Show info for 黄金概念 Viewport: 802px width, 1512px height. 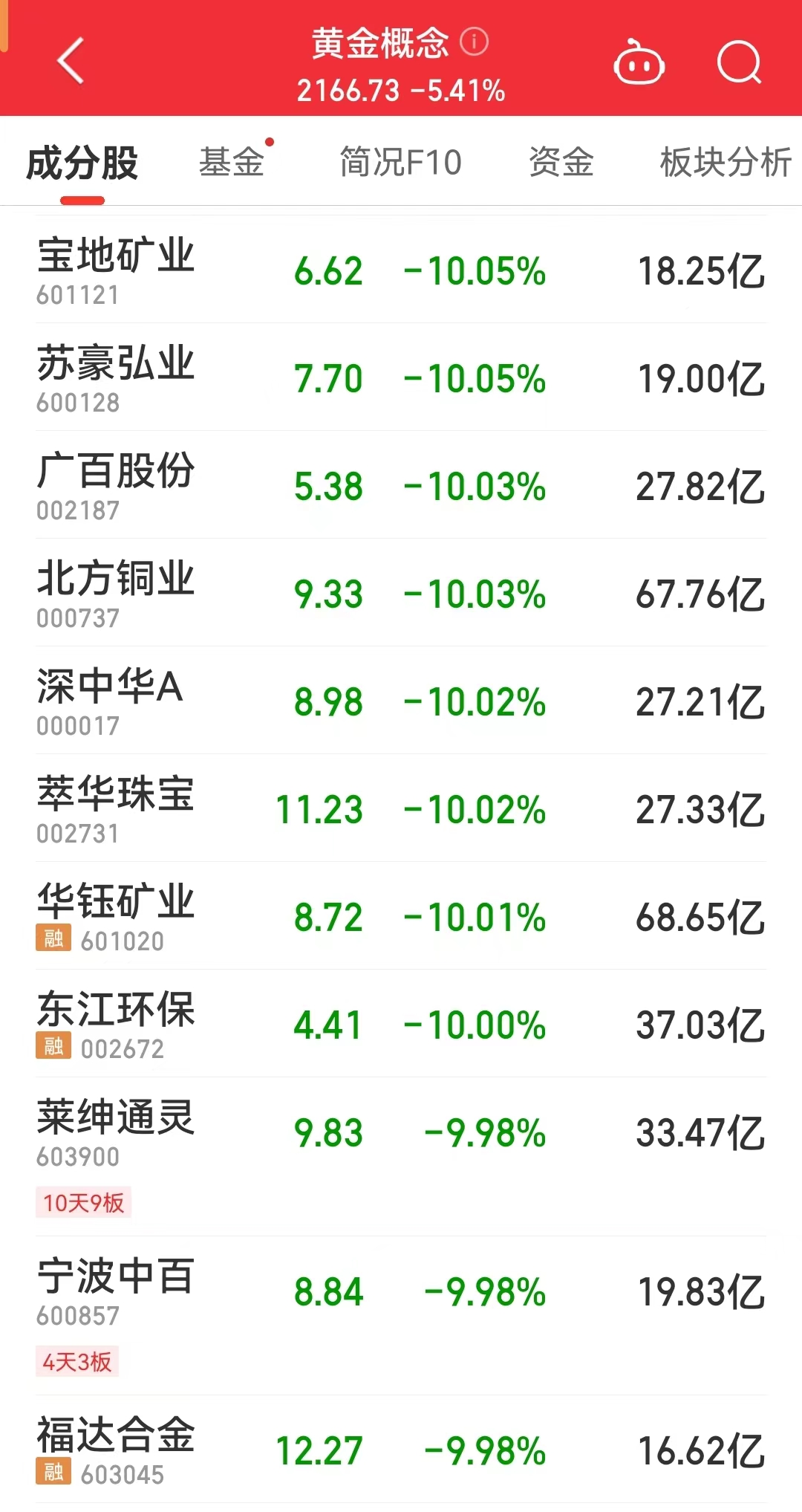(475, 42)
